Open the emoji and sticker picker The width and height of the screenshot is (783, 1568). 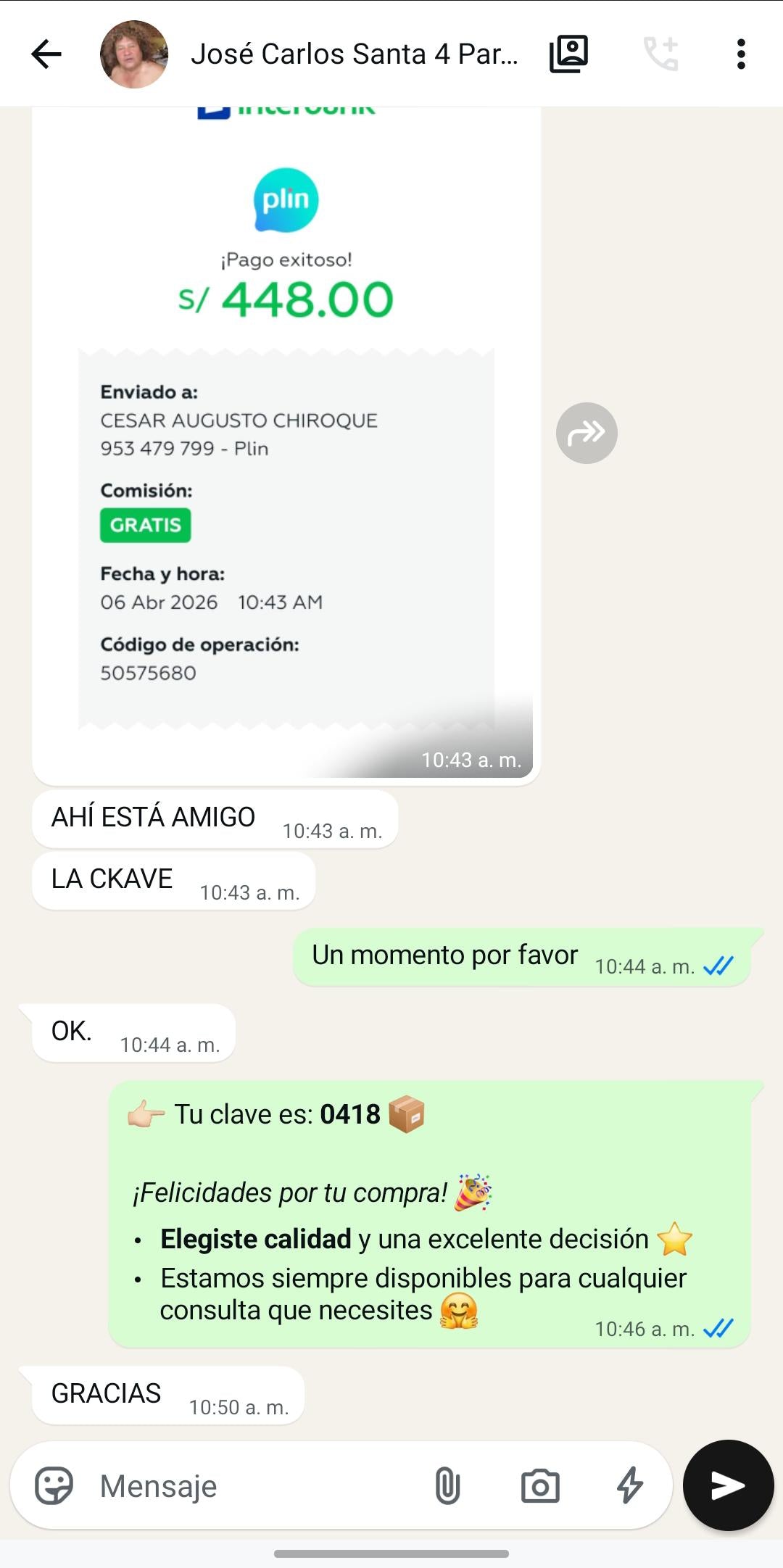click(x=54, y=1485)
